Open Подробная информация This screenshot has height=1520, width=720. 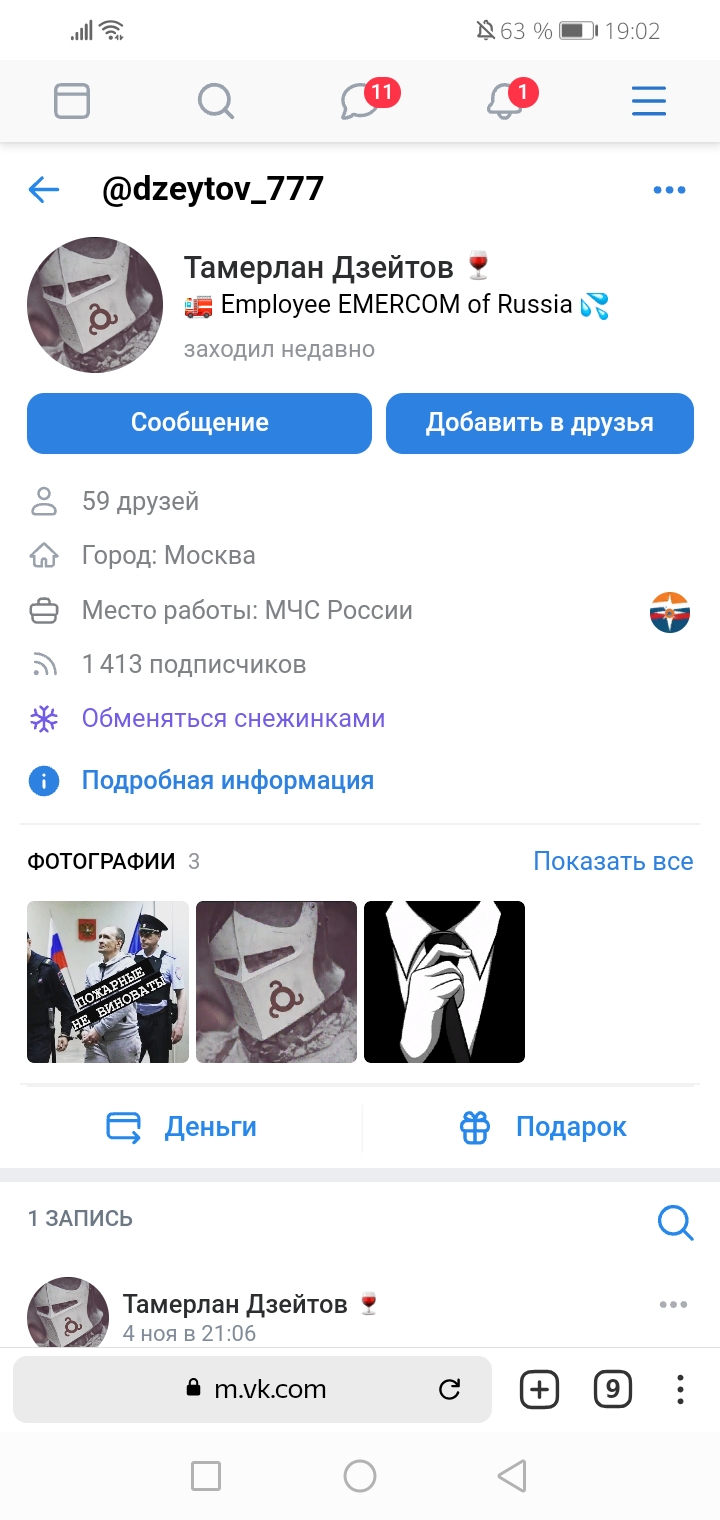[x=227, y=781]
